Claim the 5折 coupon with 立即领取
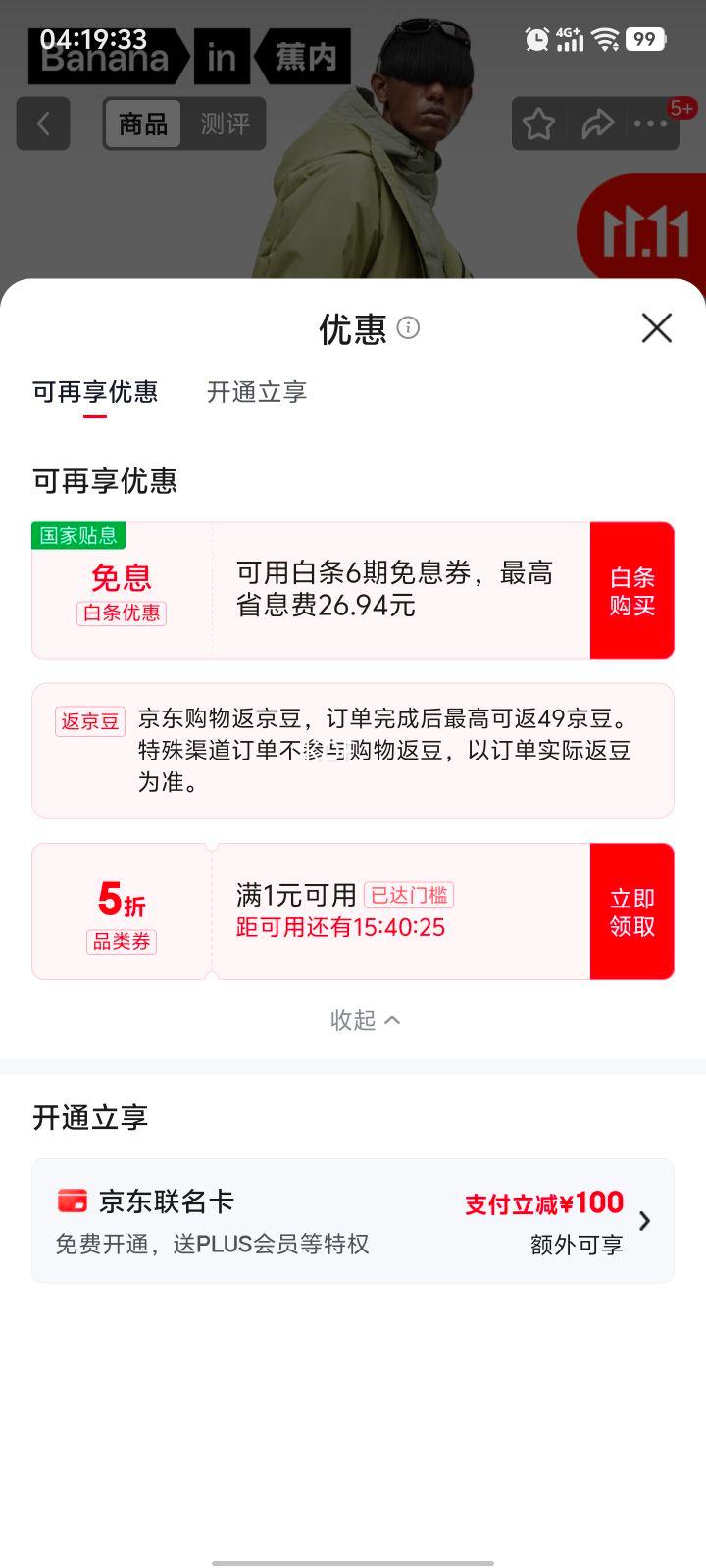 (x=631, y=911)
